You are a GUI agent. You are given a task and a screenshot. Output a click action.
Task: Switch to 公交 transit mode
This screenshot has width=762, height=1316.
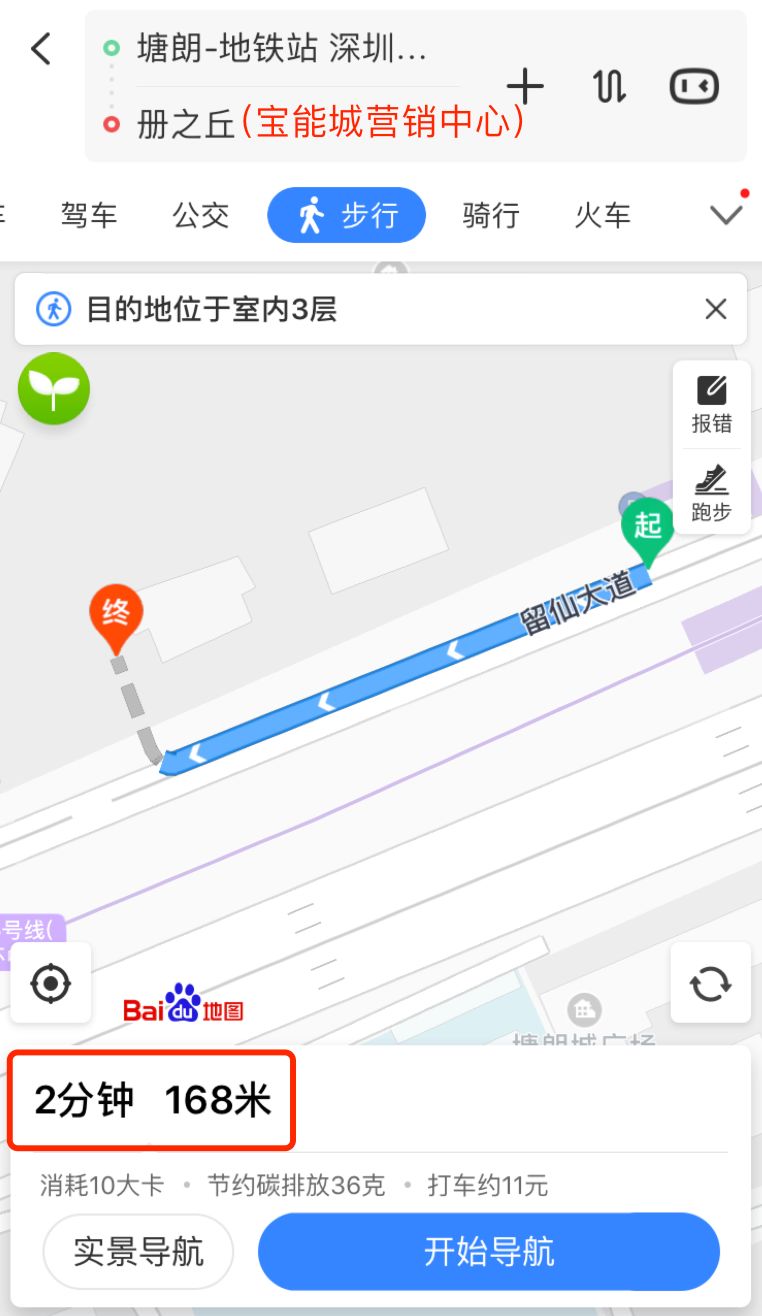pos(202,214)
